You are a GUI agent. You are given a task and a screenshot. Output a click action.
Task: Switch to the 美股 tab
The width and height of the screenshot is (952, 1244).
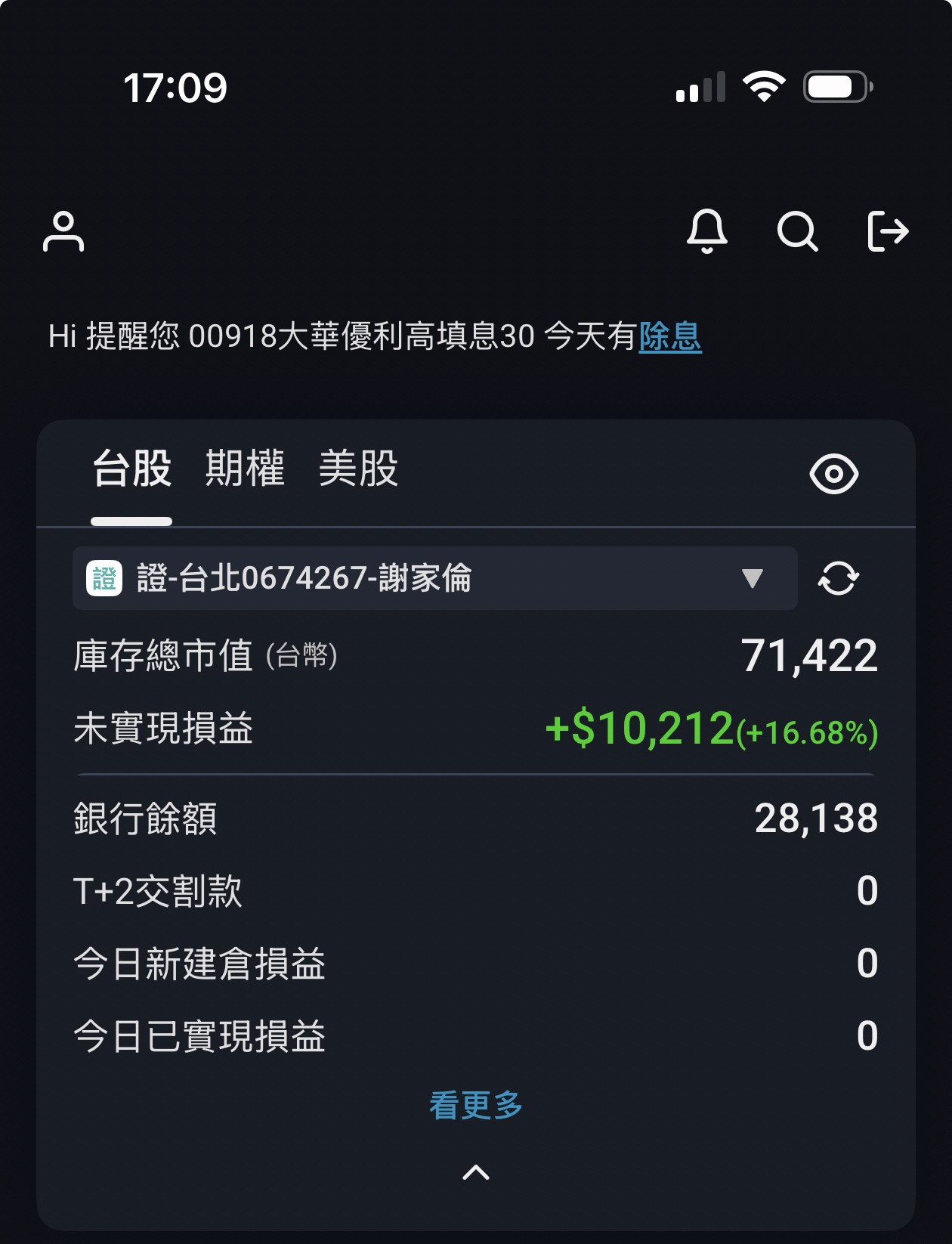358,469
